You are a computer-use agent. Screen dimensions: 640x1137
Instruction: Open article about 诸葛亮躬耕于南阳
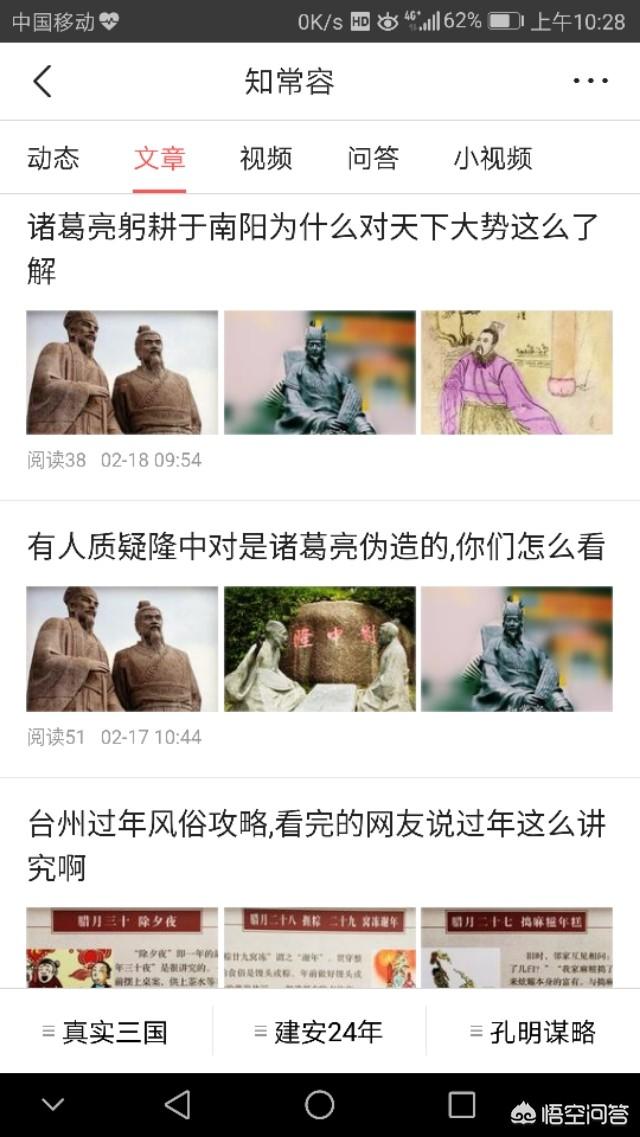[x=312, y=248]
